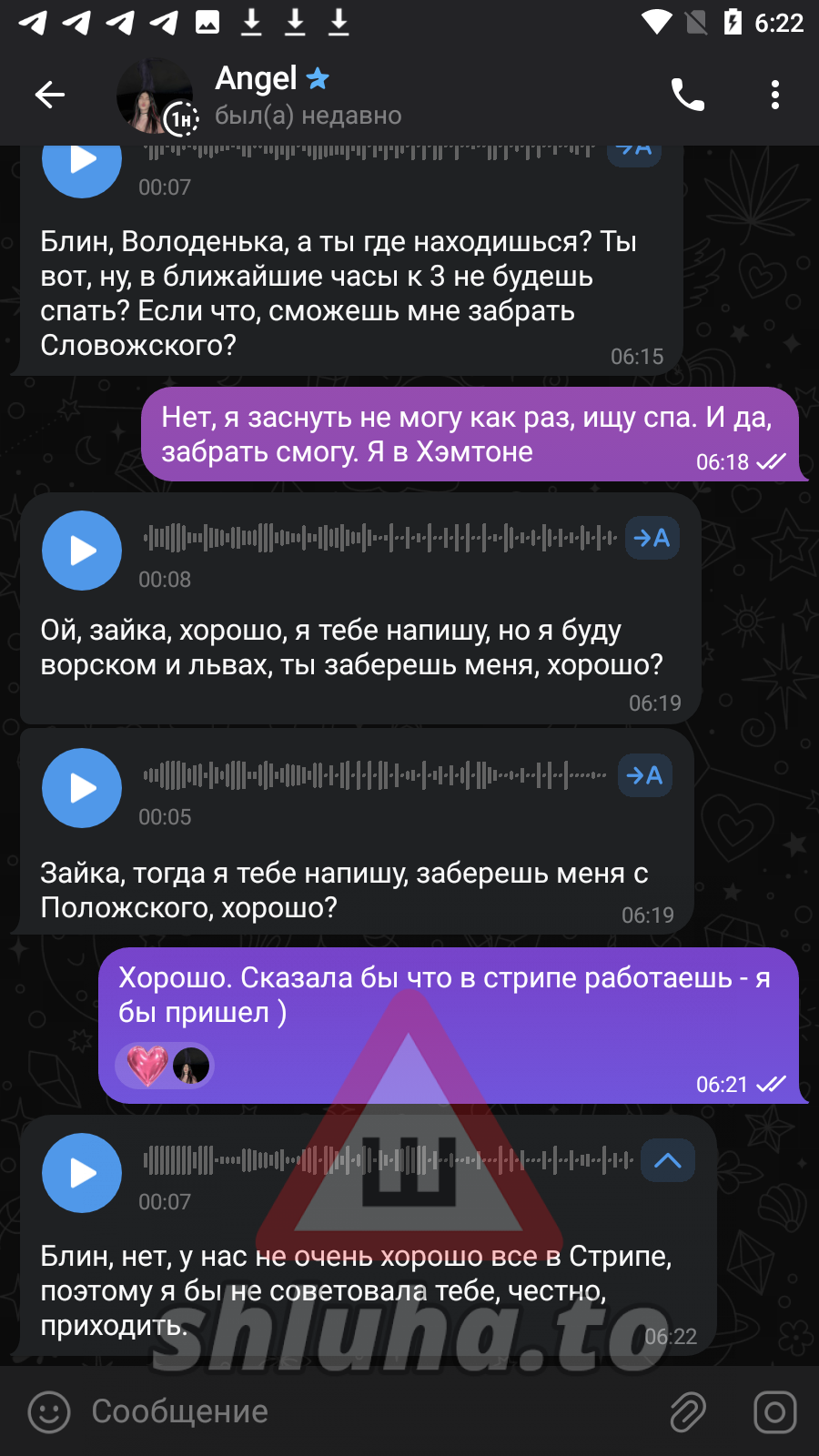Open Angel's profile from the avatar
The height and width of the screenshot is (1456, 819).
pyautogui.click(x=155, y=96)
